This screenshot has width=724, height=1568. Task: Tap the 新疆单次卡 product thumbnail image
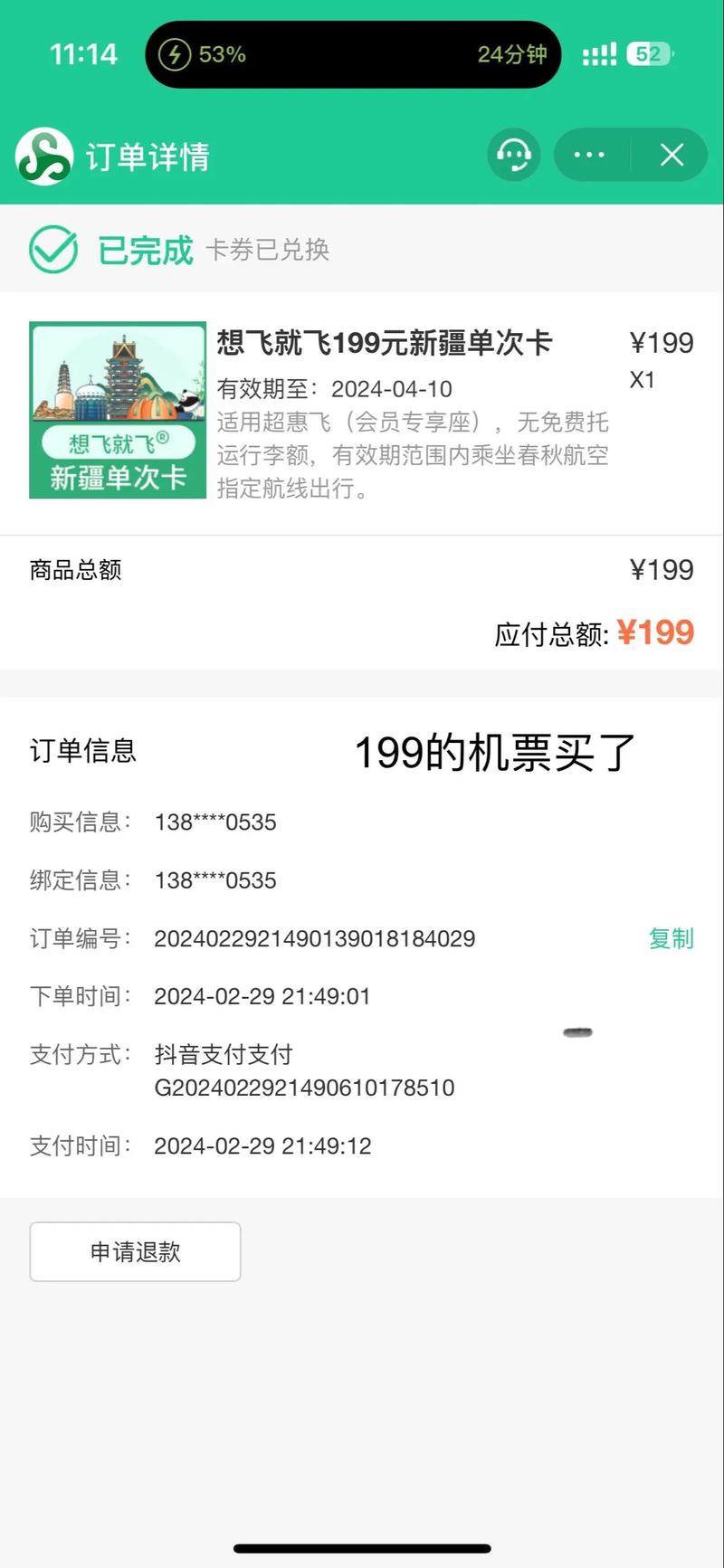point(117,410)
